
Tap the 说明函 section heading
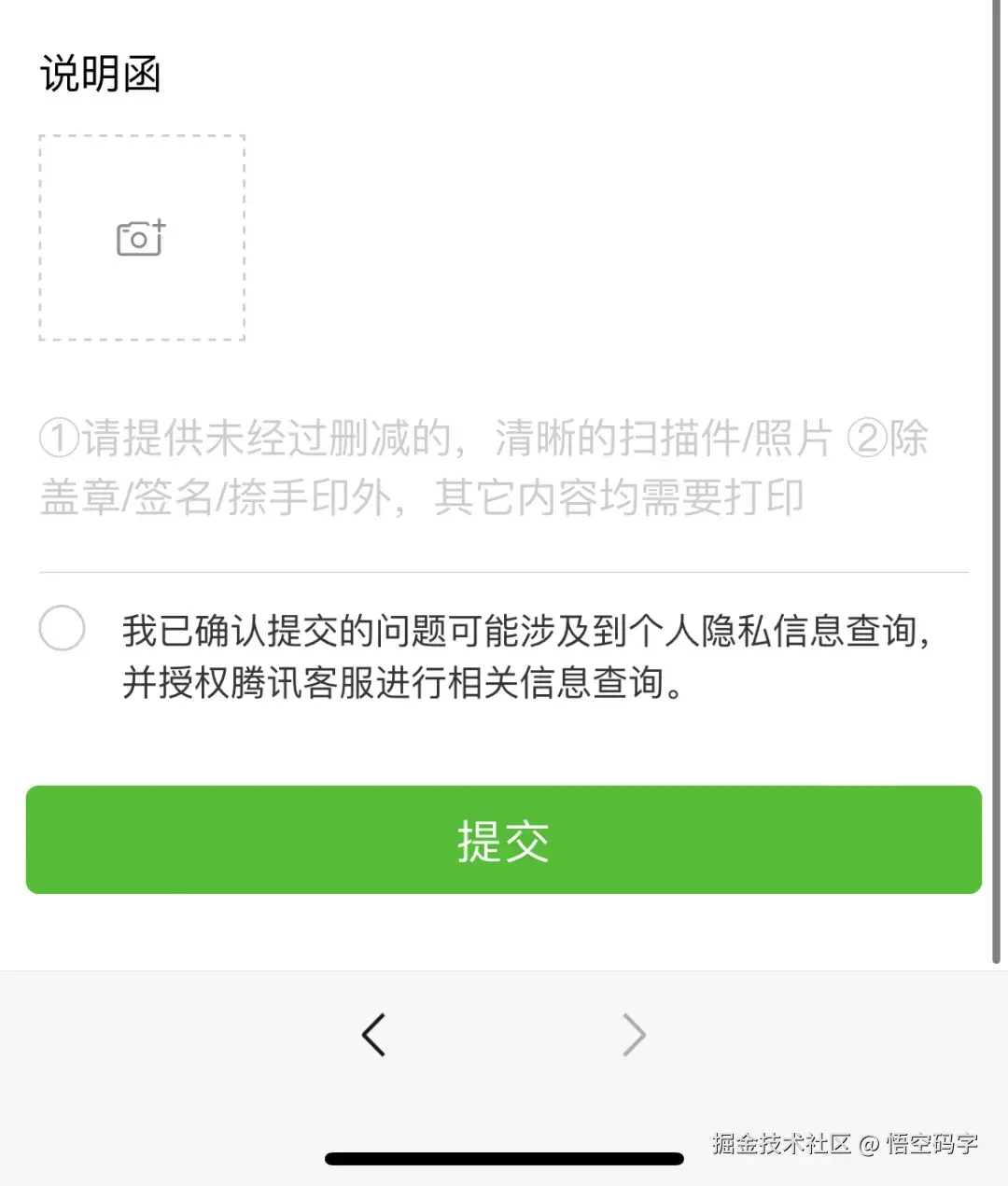tap(103, 73)
